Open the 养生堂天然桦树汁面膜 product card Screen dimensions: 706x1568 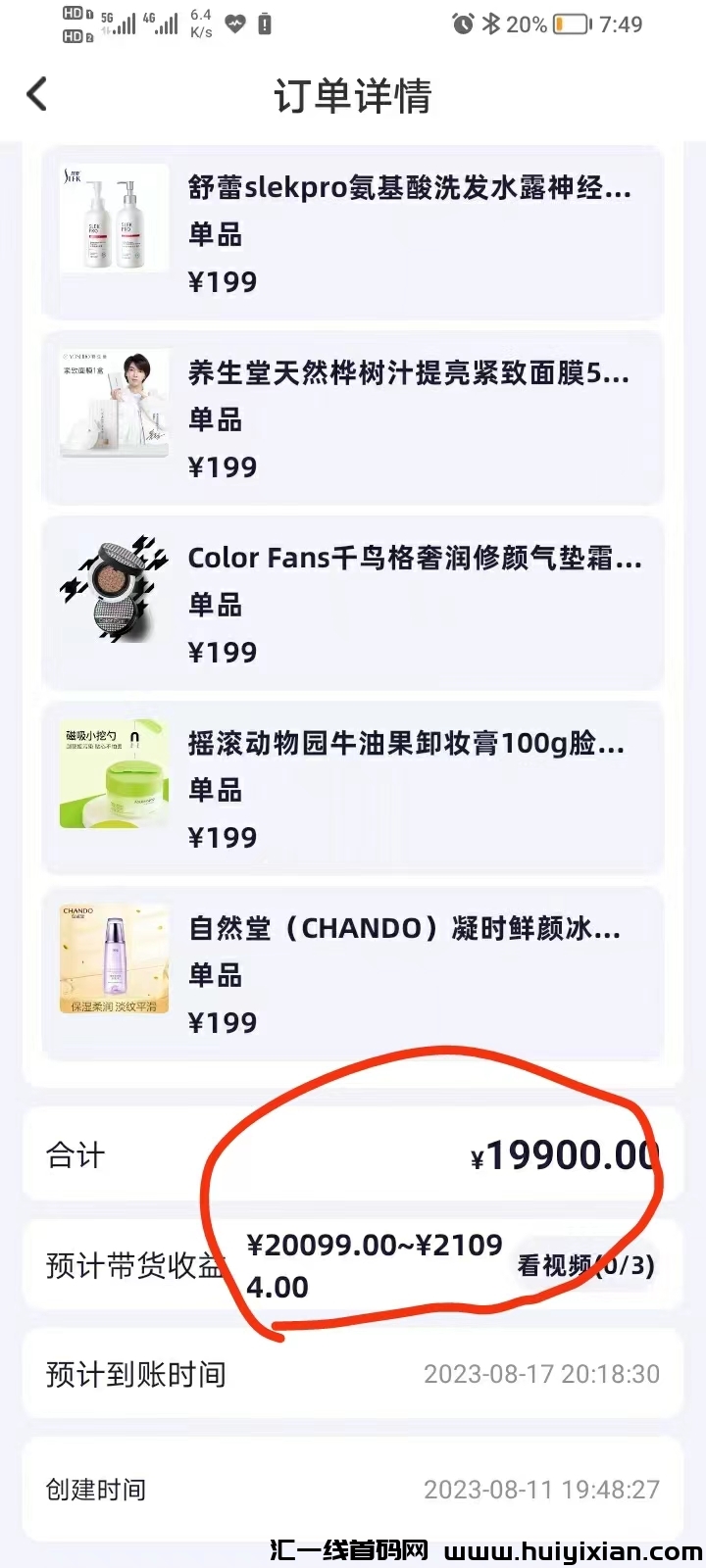(x=353, y=418)
